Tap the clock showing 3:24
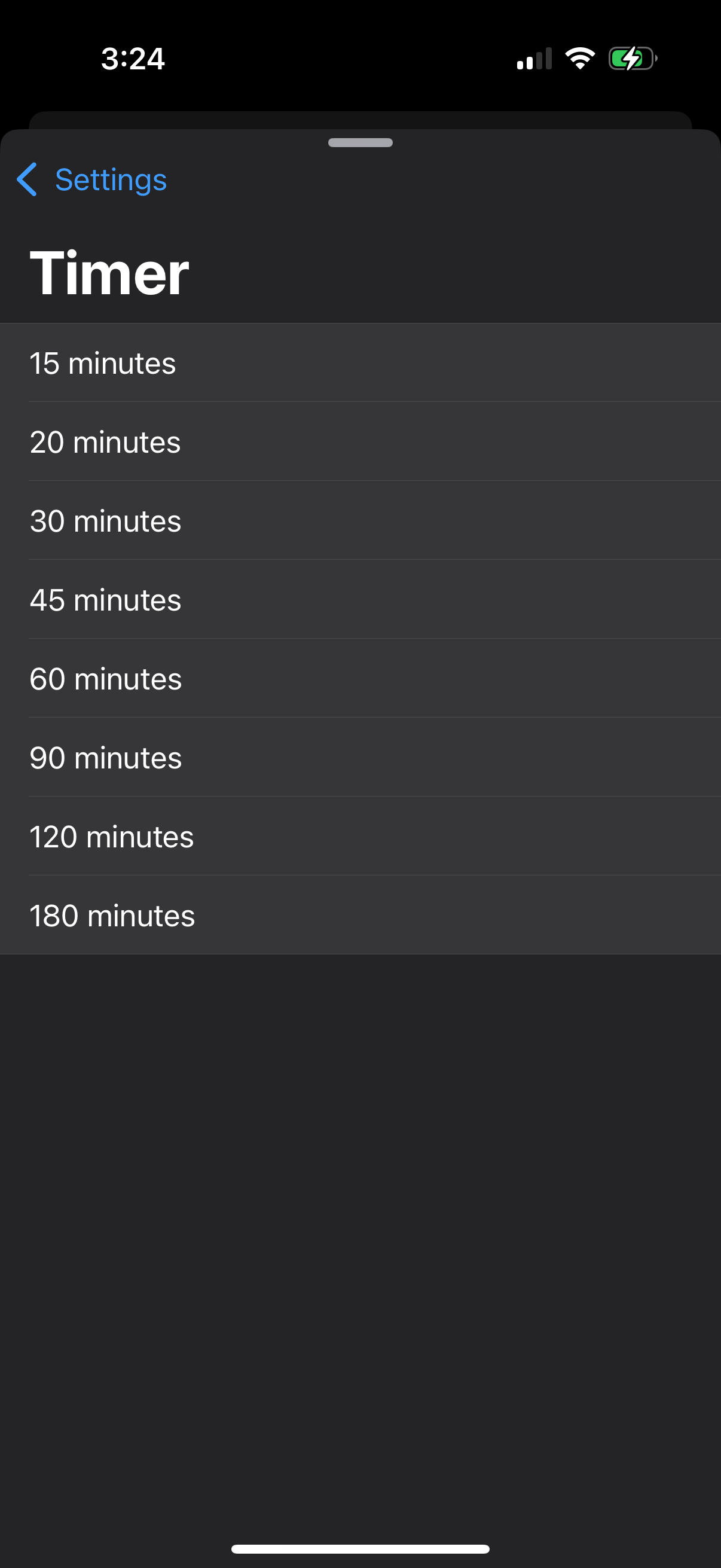Viewport: 721px width, 1568px height. (133, 59)
